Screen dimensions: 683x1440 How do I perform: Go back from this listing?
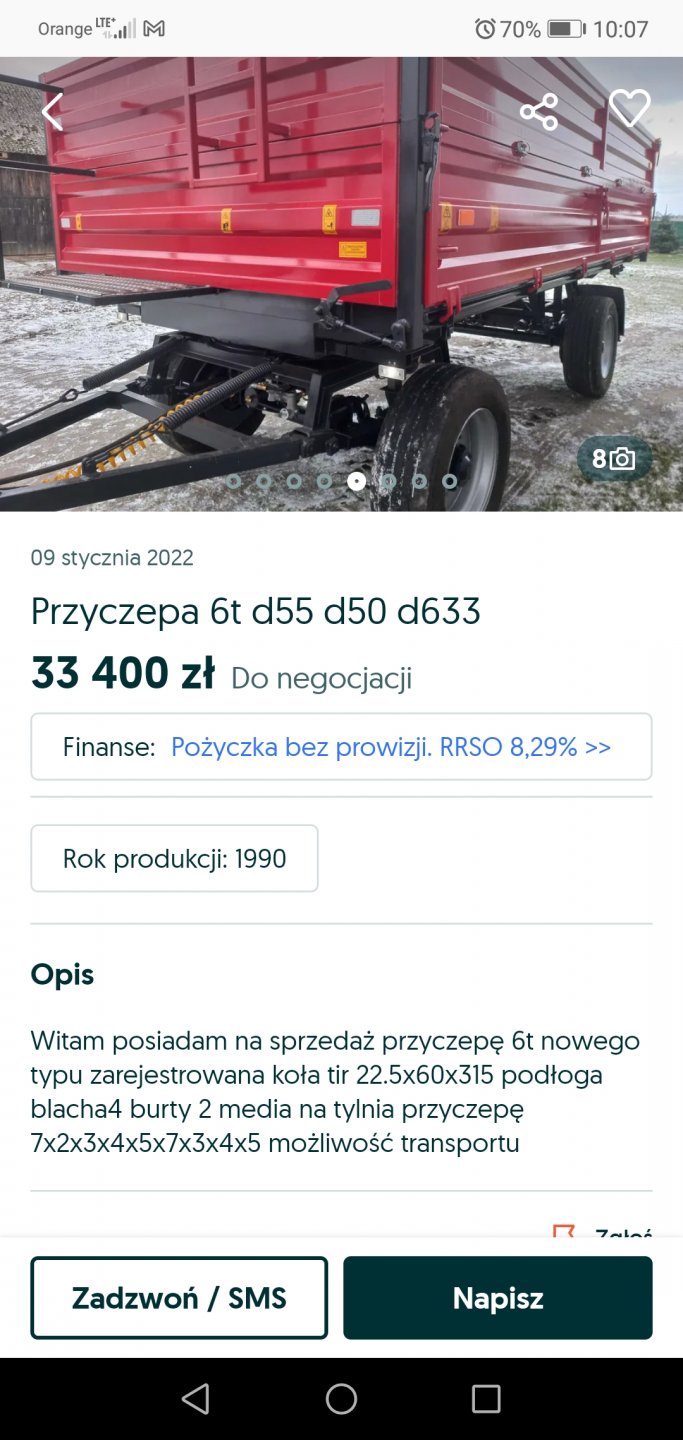click(x=52, y=112)
